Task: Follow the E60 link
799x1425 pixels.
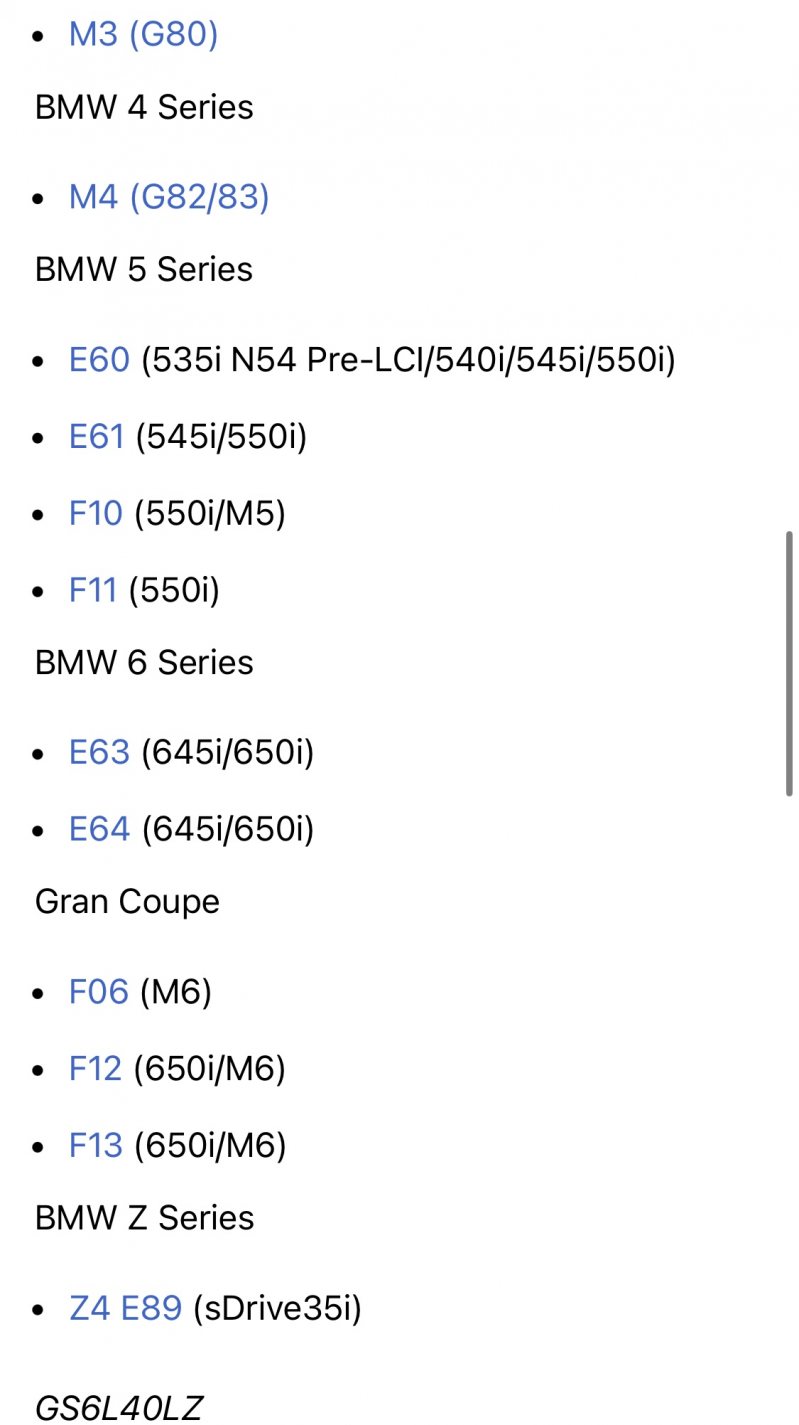Action: click(99, 359)
